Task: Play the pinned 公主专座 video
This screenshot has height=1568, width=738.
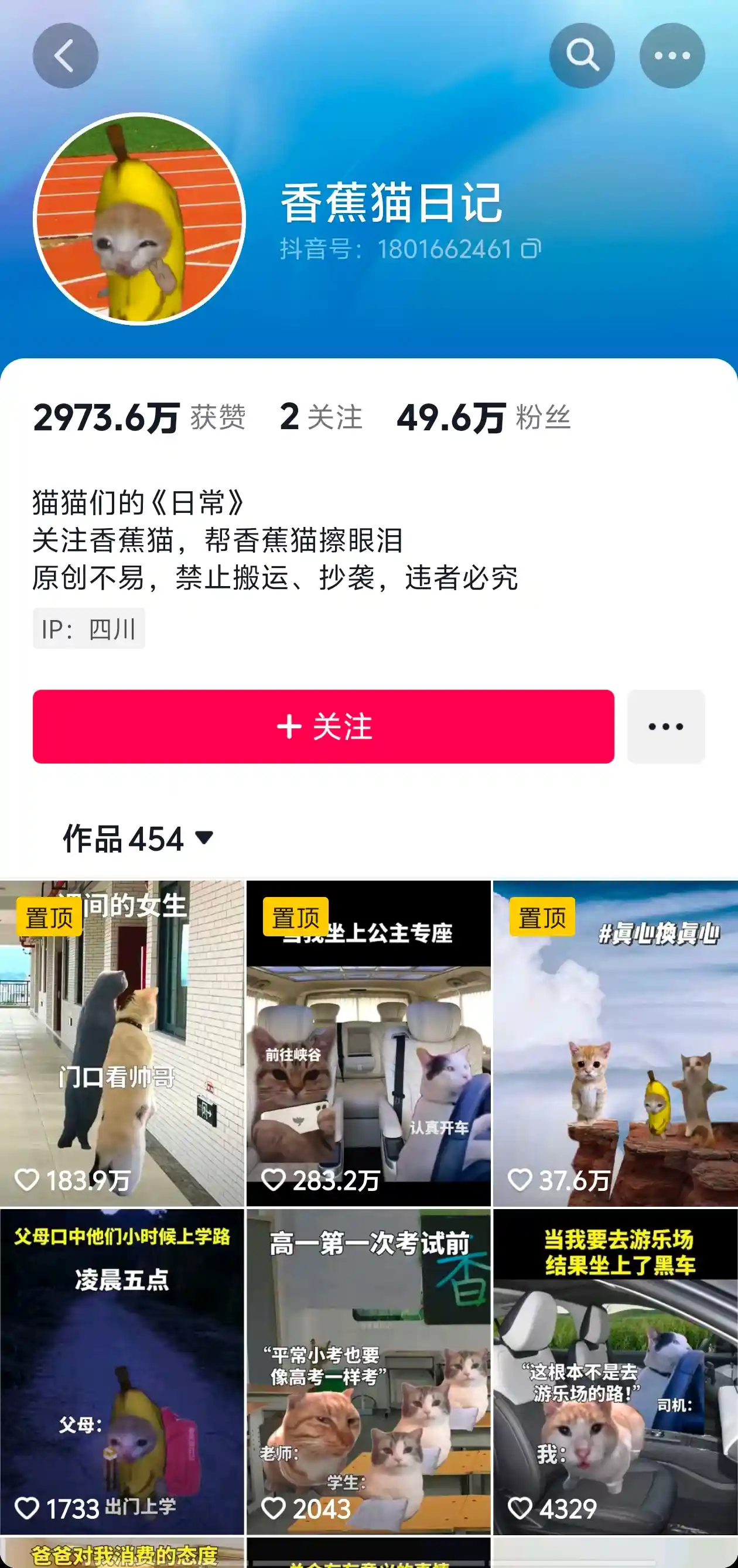Action: click(x=368, y=1043)
